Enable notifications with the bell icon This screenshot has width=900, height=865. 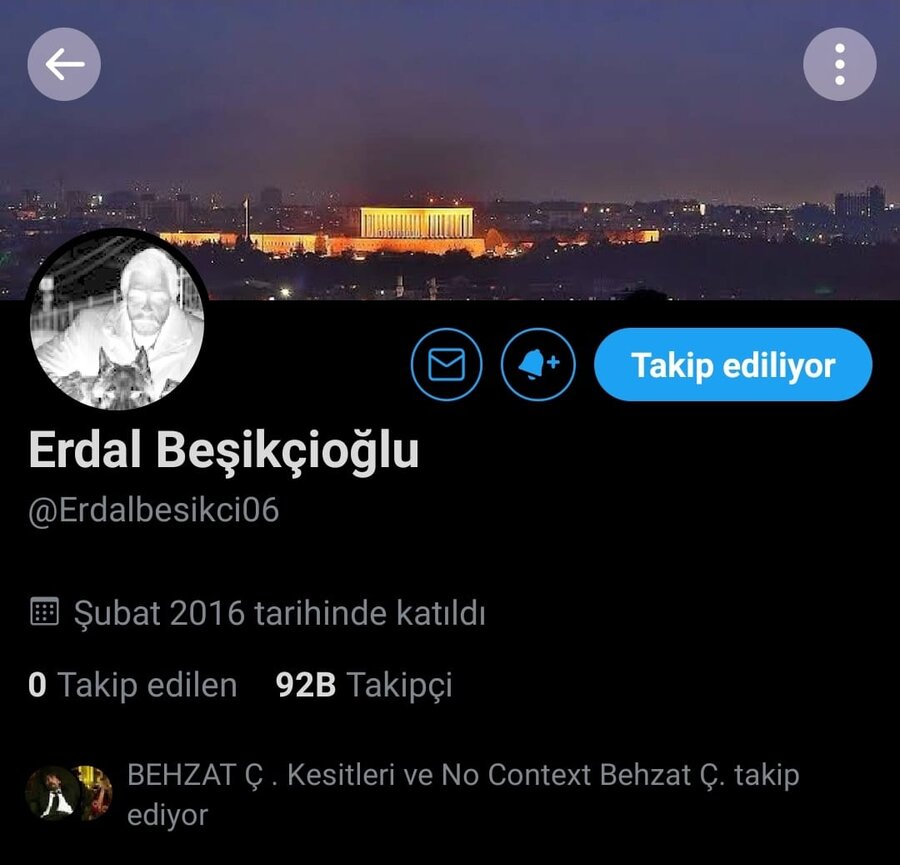[x=537, y=365]
